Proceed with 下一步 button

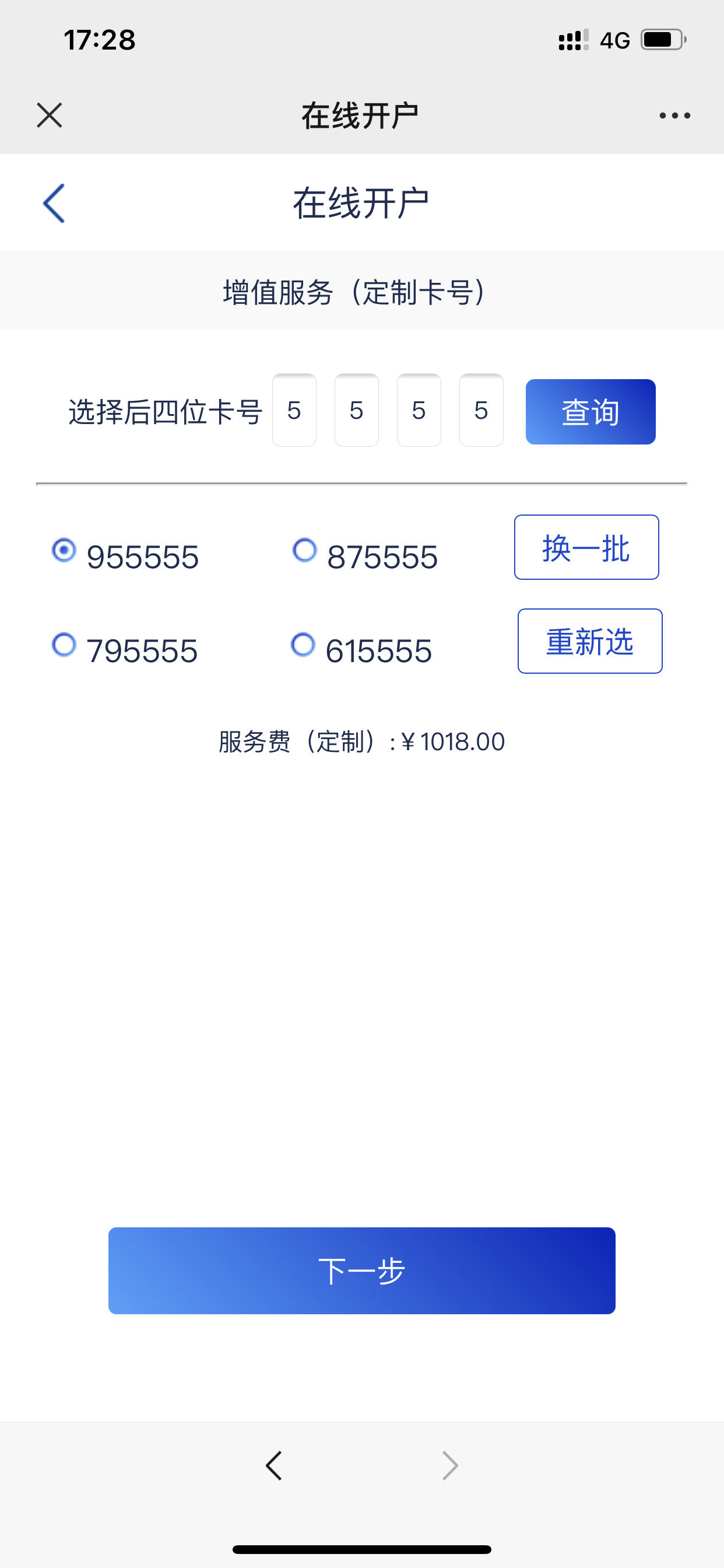click(362, 1270)
